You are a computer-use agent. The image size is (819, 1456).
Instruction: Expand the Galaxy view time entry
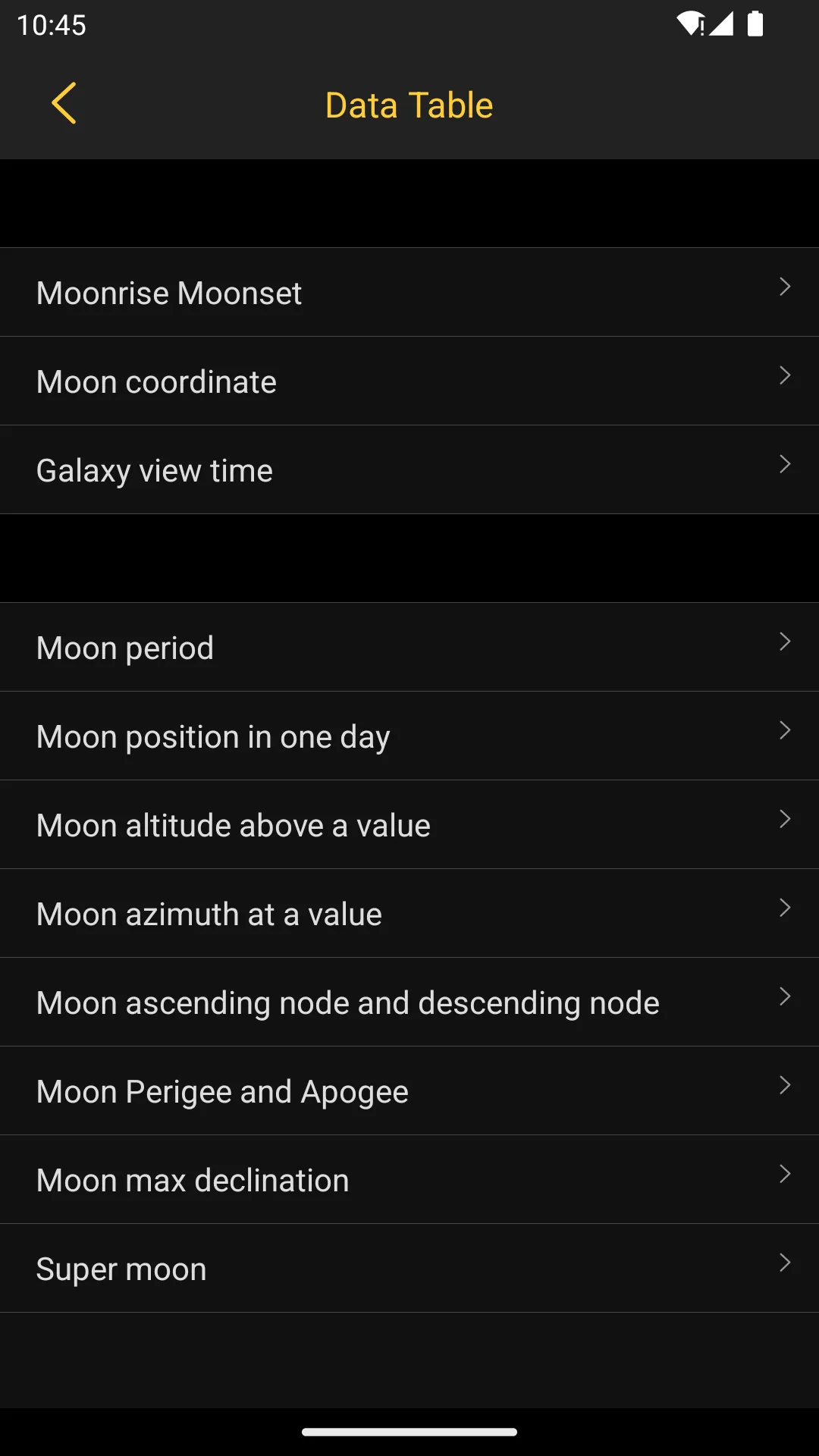pos(409,469)
